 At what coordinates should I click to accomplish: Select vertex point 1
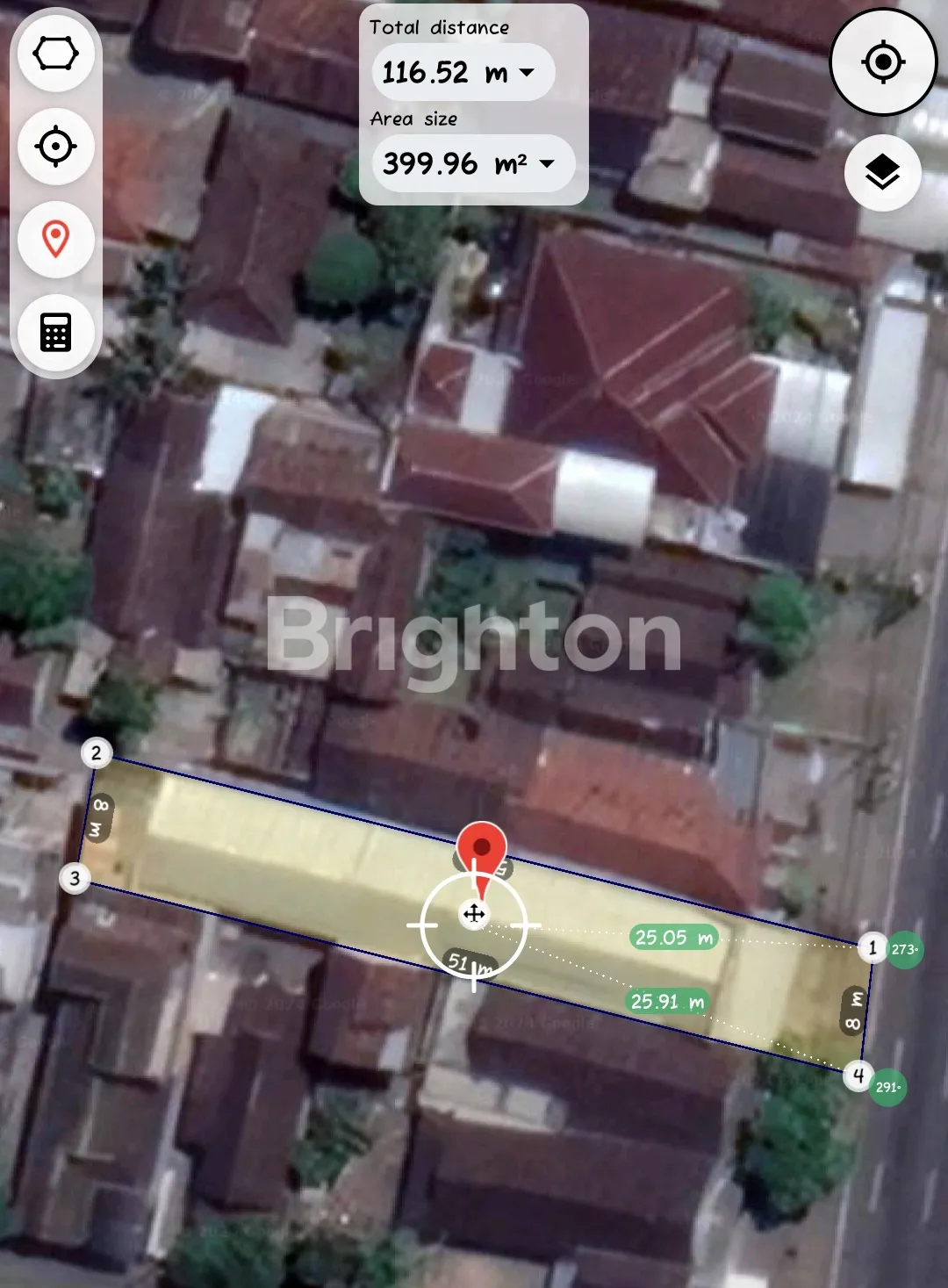click(872, 947)
